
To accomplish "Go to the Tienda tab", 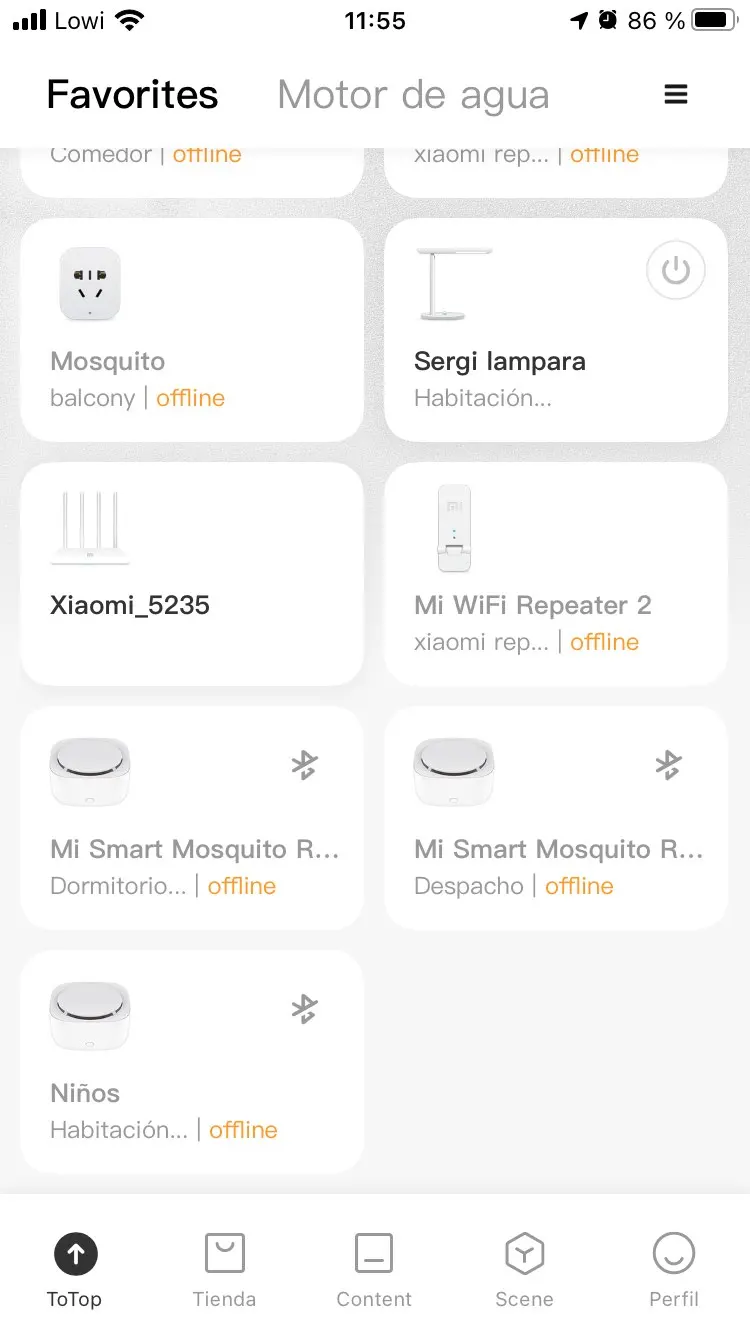I will (x=224, y=1268).
